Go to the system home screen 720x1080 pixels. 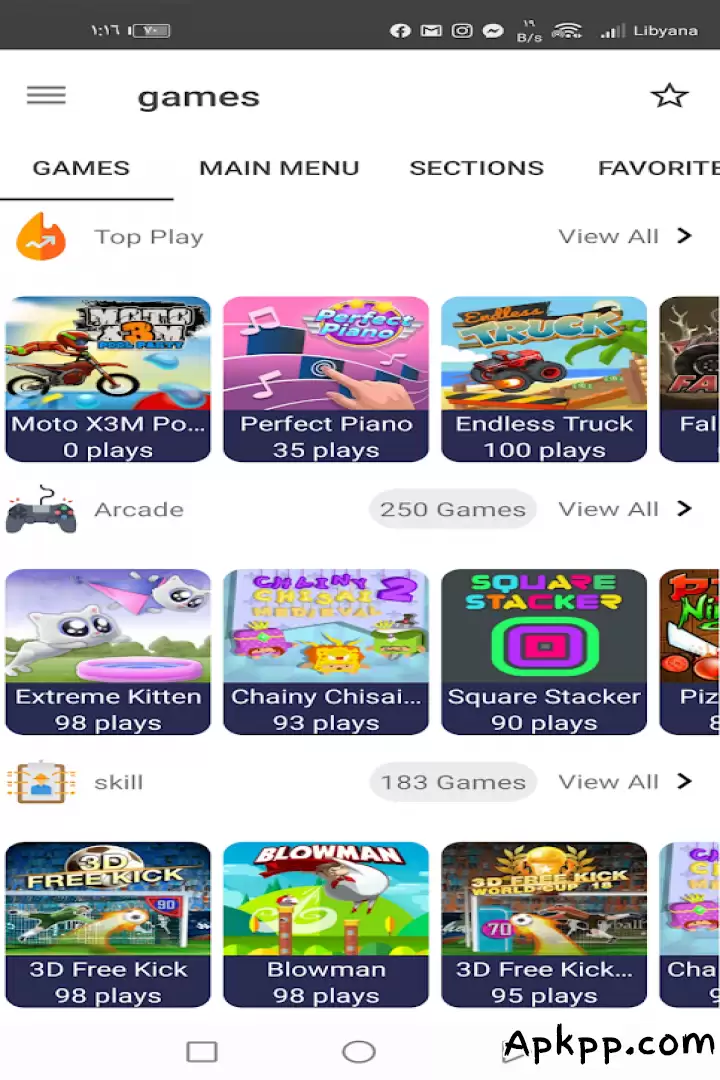358,1051
